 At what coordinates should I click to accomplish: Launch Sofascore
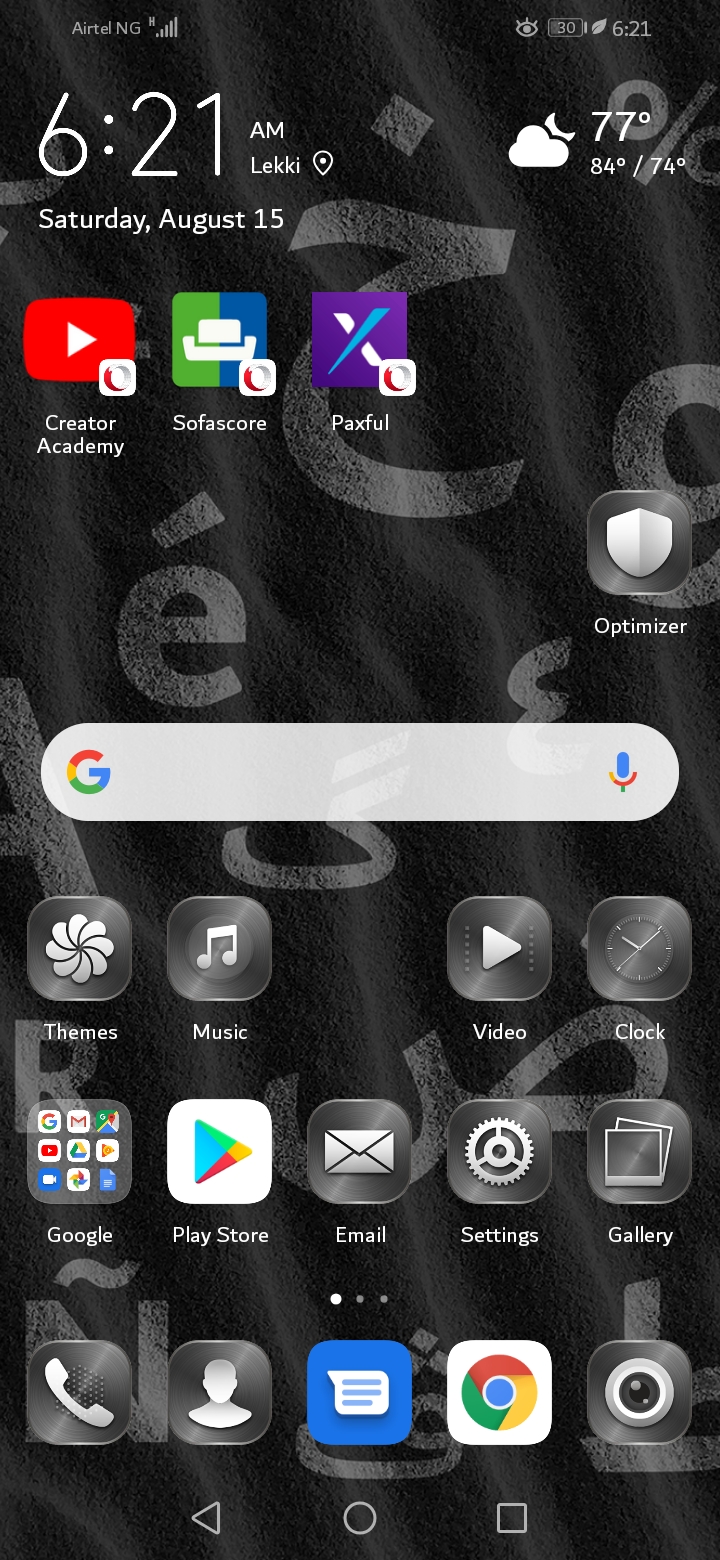(219, 340)
